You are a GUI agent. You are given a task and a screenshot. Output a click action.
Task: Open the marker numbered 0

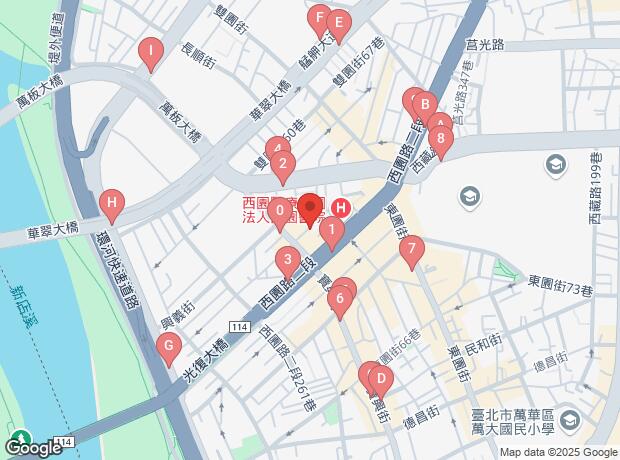coord(279,212)
